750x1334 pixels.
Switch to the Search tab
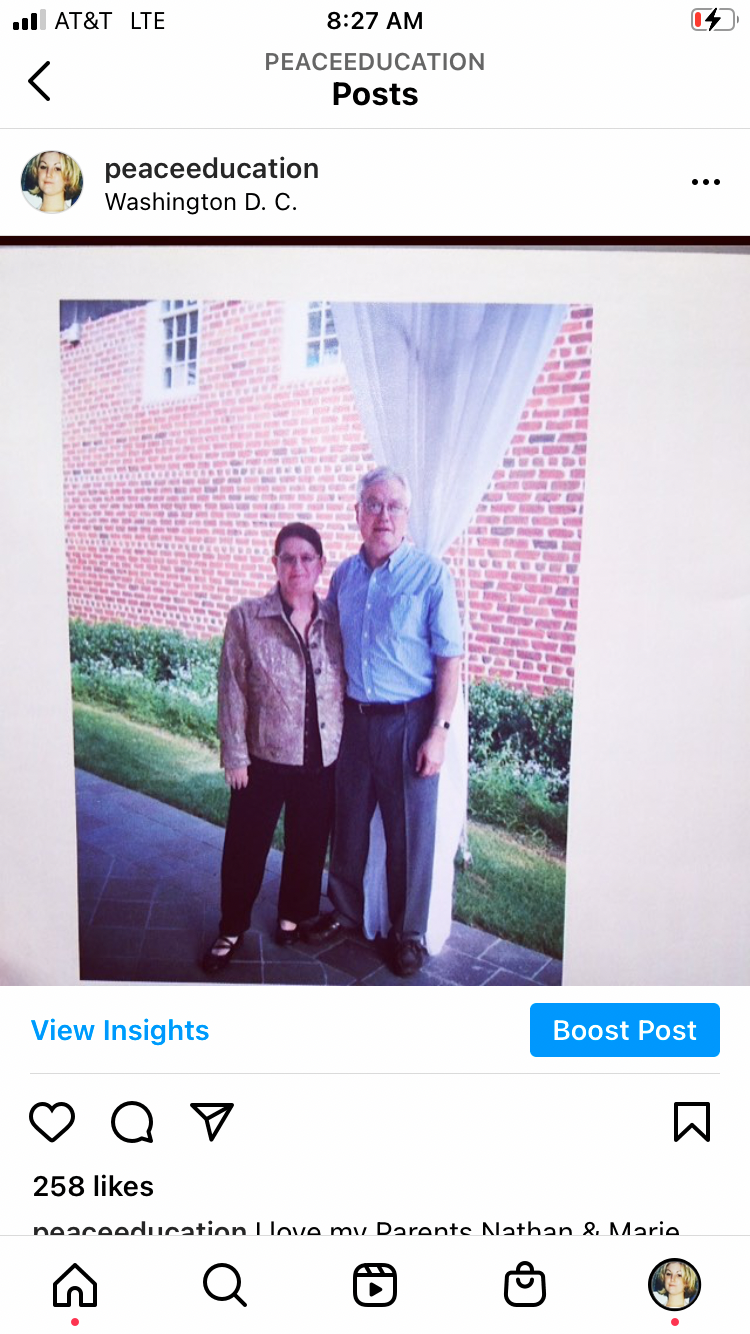click(x=225, y=1285)
